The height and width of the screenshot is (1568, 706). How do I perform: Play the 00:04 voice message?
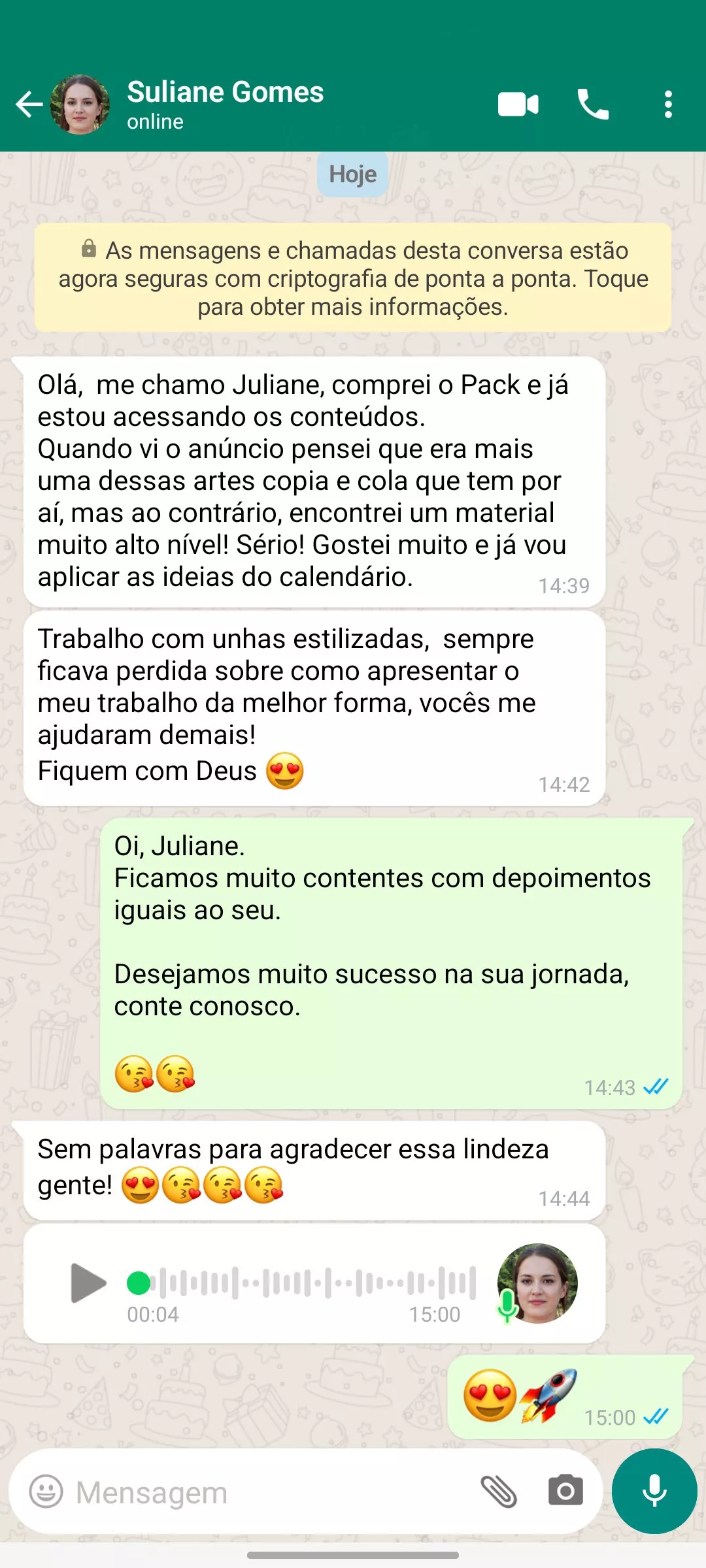point(88,1283)
